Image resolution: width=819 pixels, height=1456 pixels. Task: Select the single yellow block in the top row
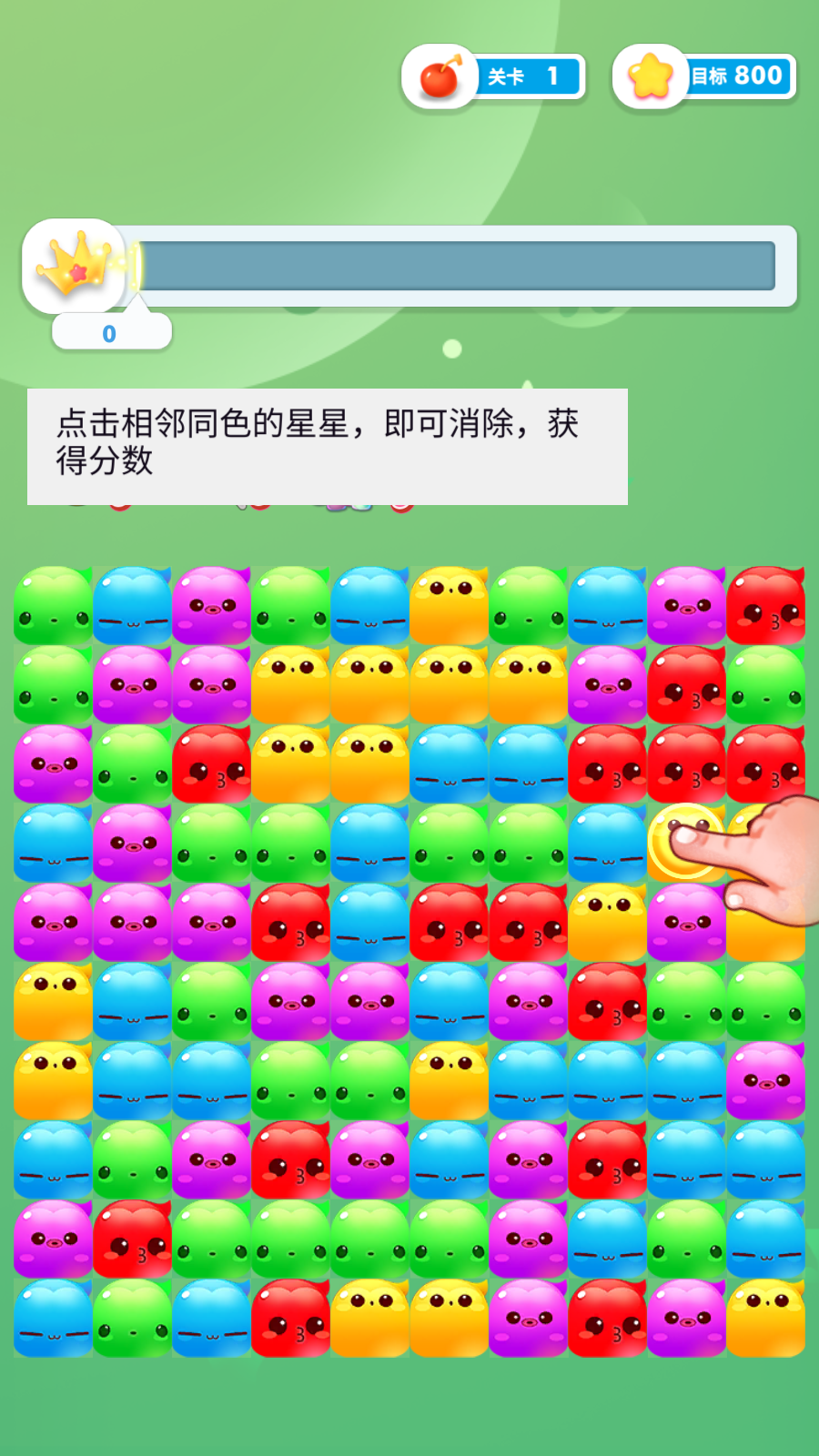449,605
